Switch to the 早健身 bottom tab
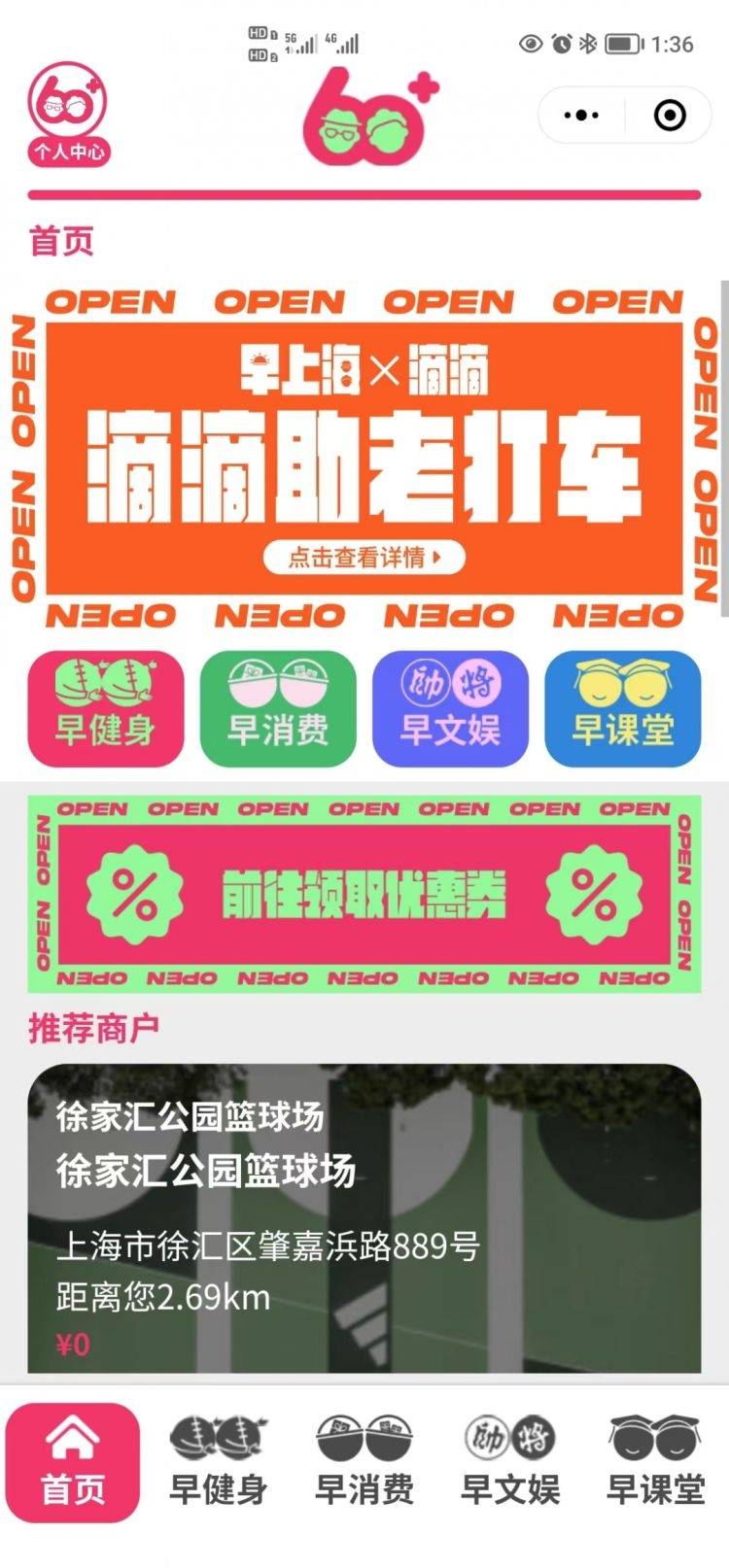The height and width of the screenshot is (1568, 729). 218,1462
